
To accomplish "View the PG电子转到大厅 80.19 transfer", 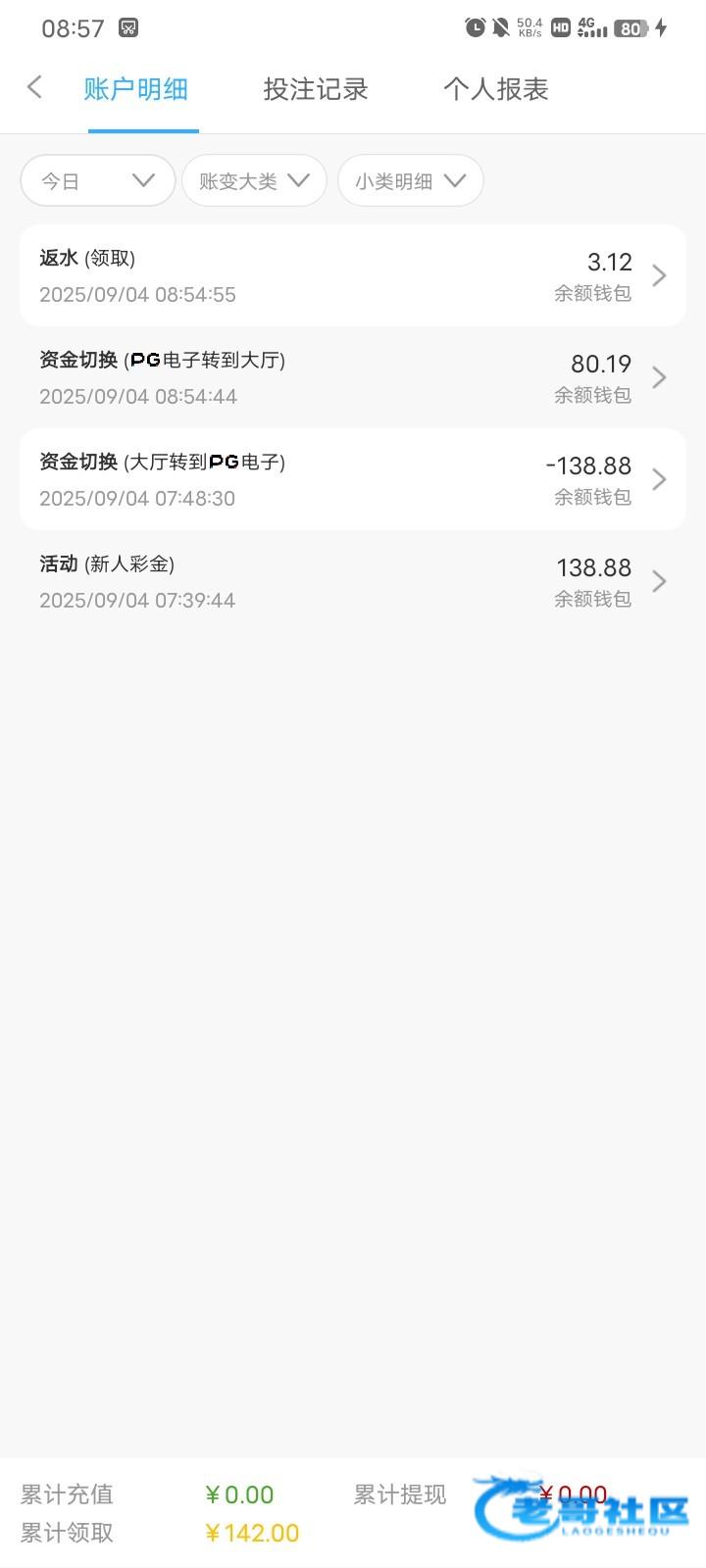I will tap(353, 377).
